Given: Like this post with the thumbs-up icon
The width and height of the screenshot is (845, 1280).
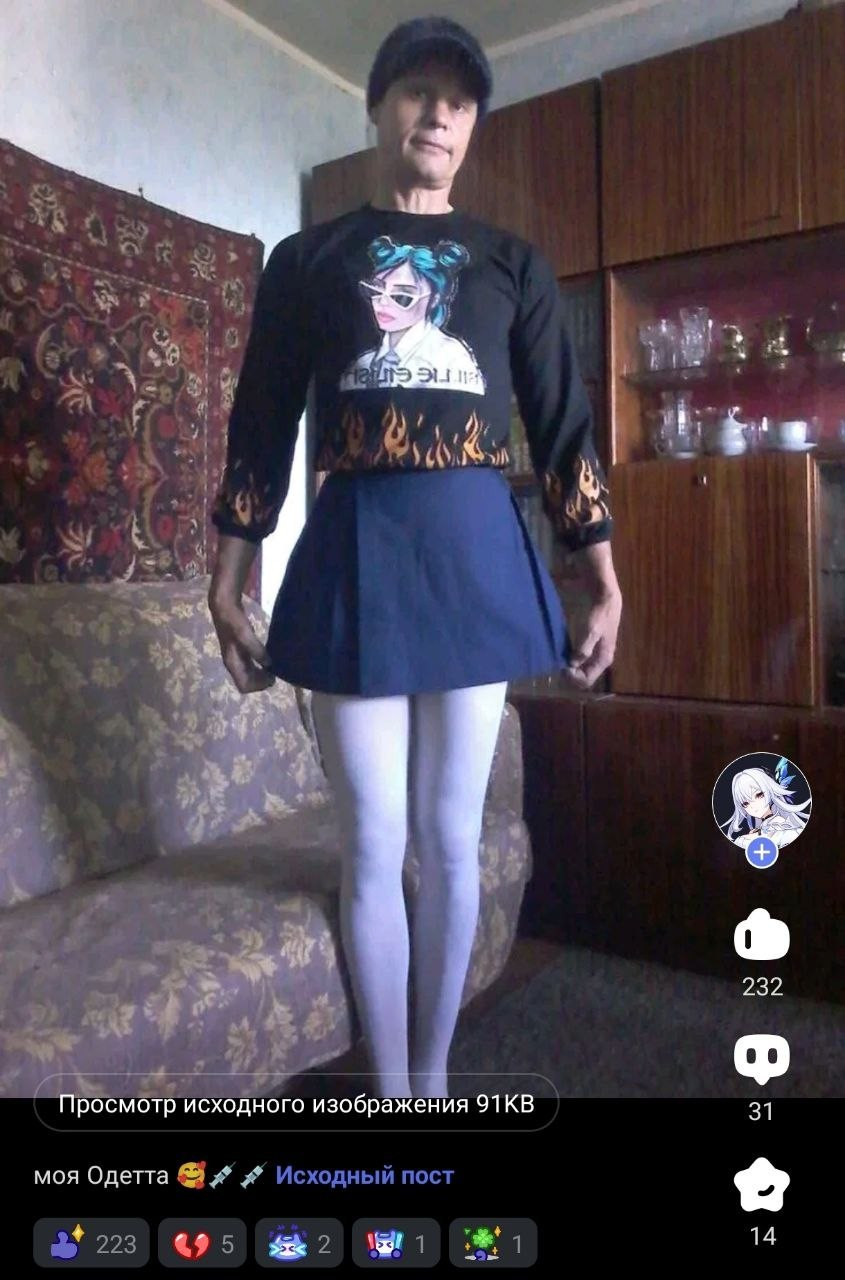Looking at the screenshot, I should (x=762, y=936).
